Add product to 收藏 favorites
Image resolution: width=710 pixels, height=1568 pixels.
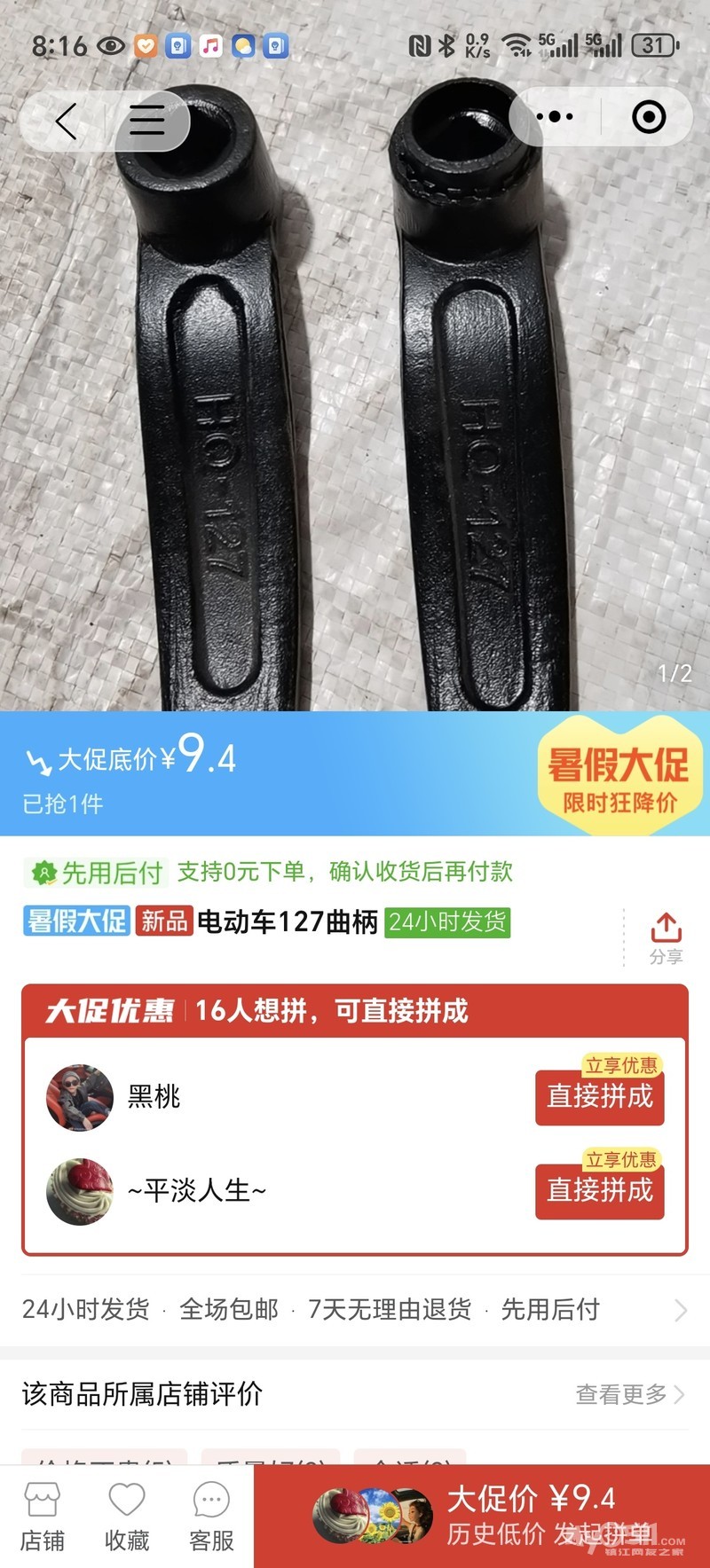[x=127, y=1517]
